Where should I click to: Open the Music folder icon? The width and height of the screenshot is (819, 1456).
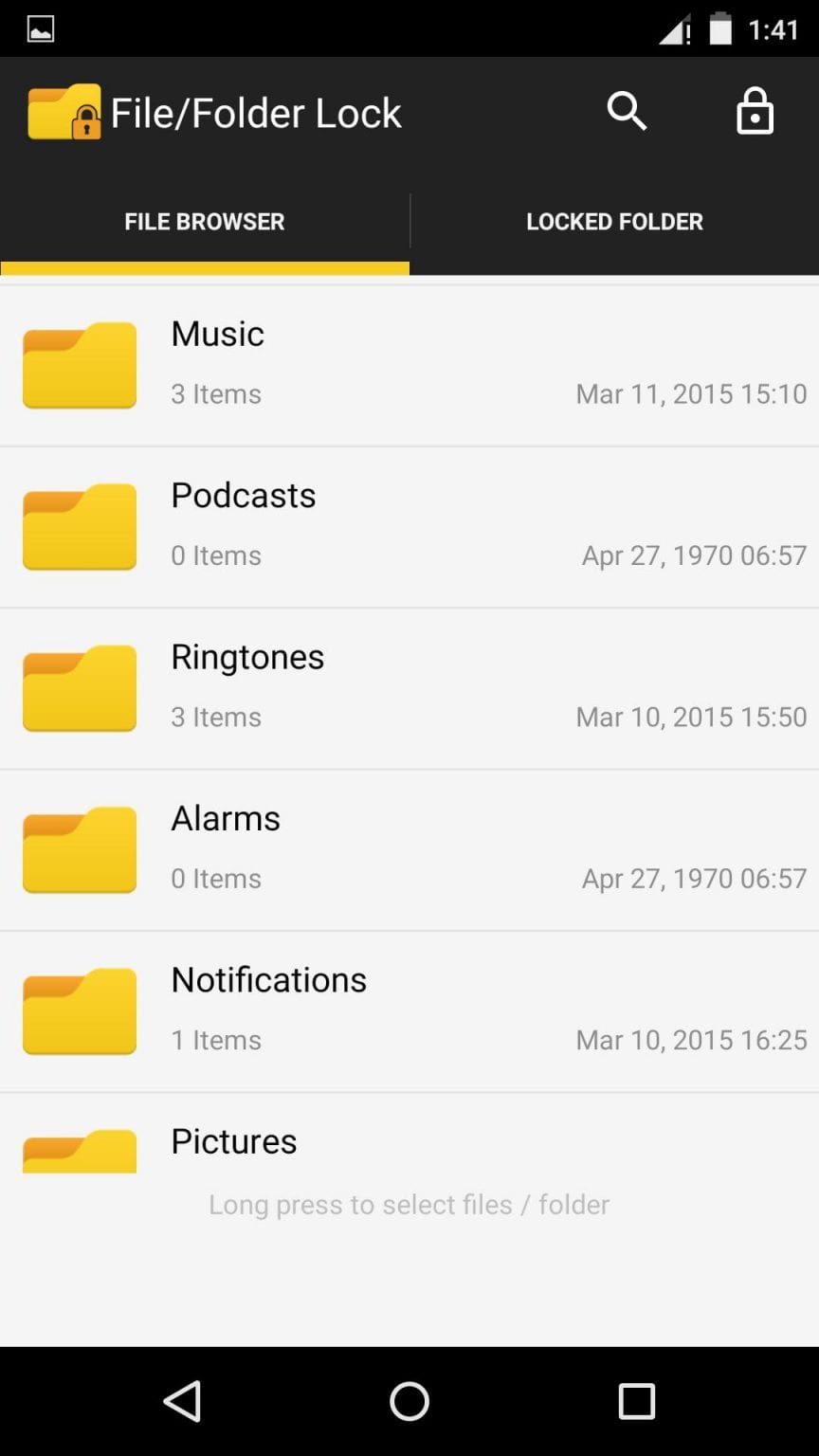click(x=80, y=365)
